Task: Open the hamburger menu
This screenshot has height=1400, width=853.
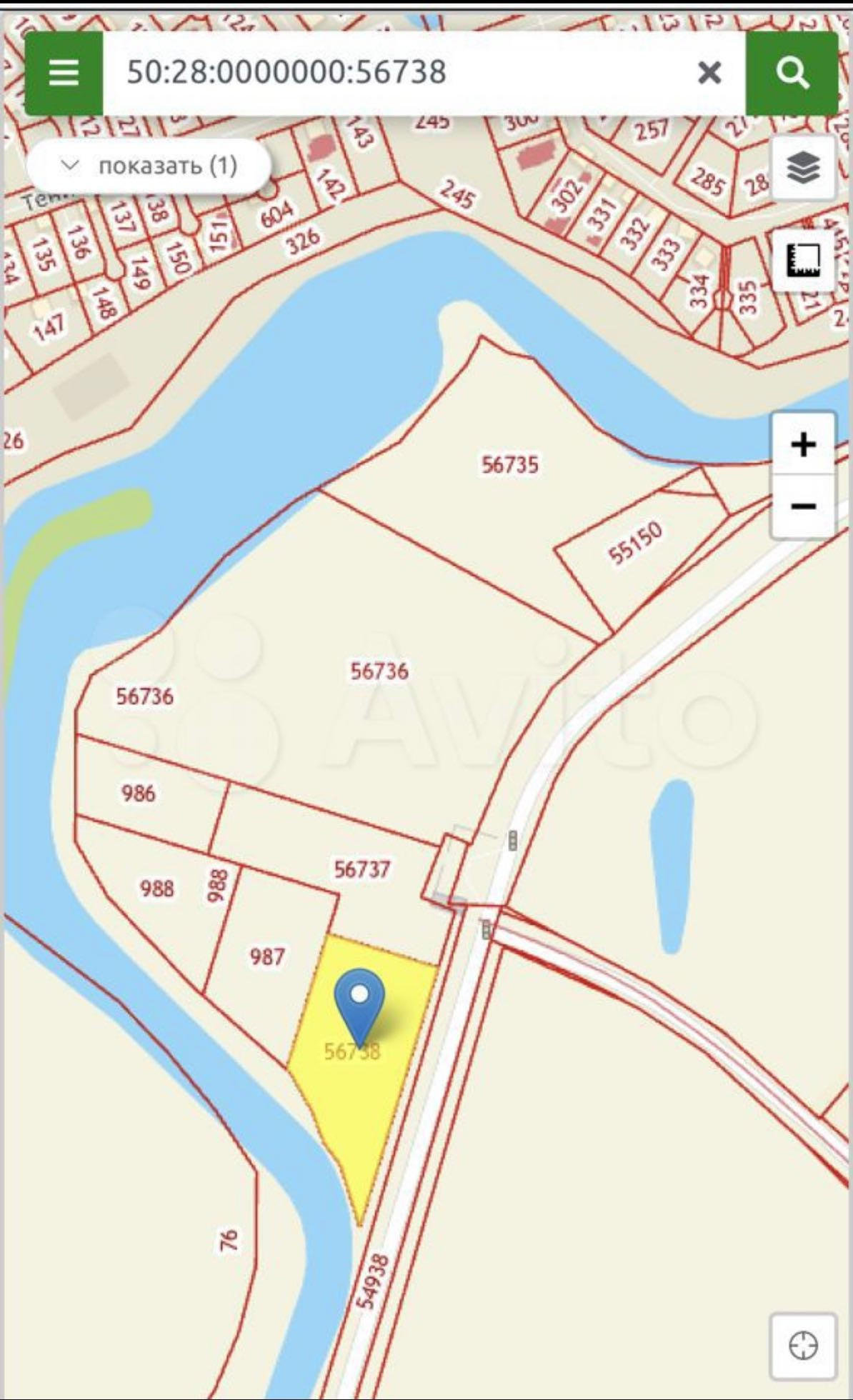Action: point(64,73)
